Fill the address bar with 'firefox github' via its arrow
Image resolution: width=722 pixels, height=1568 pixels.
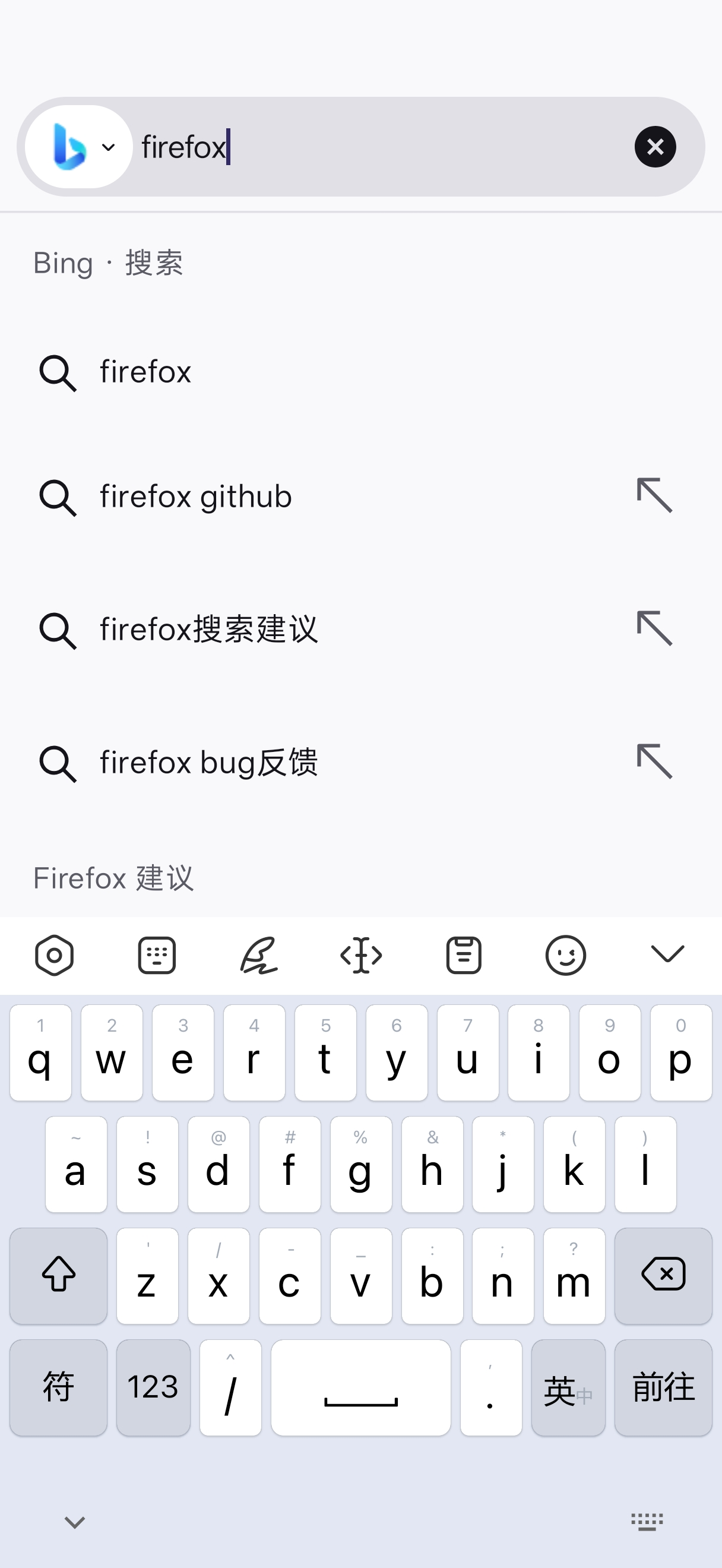(654, 495)
